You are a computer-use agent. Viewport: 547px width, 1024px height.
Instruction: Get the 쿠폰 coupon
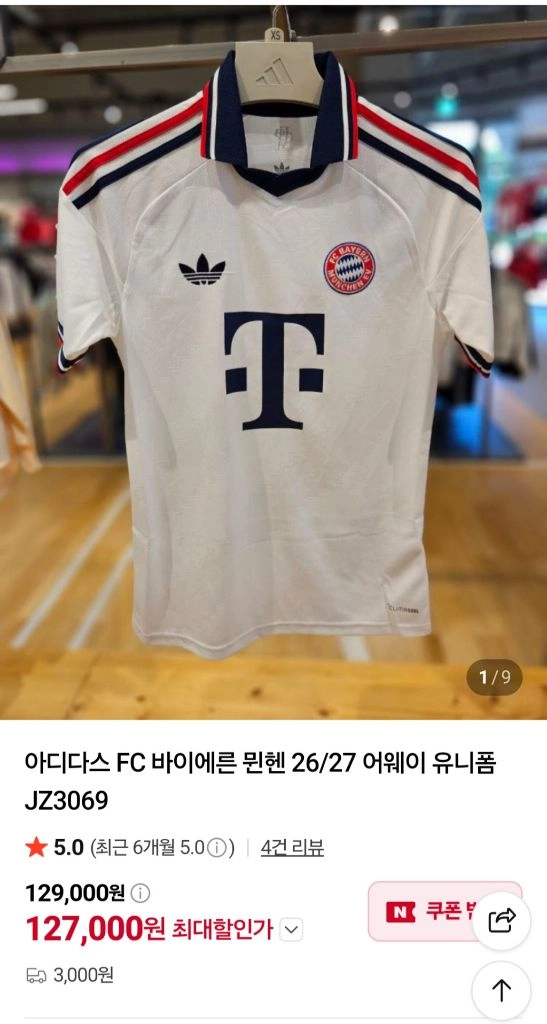pos(445,911)
